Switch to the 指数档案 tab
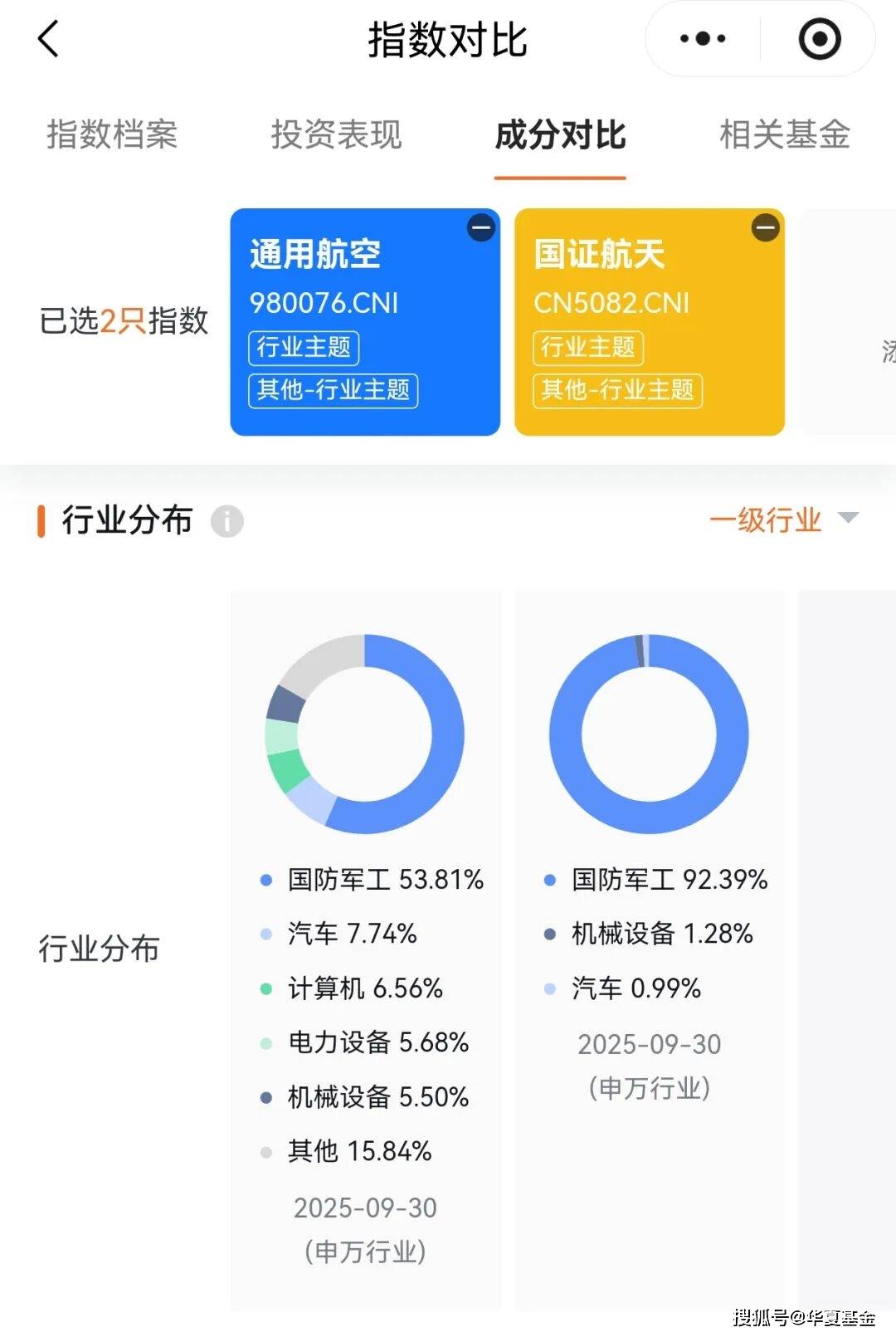Image resolution: width=896 pixels, height=1337 pixels. point(112,134)
